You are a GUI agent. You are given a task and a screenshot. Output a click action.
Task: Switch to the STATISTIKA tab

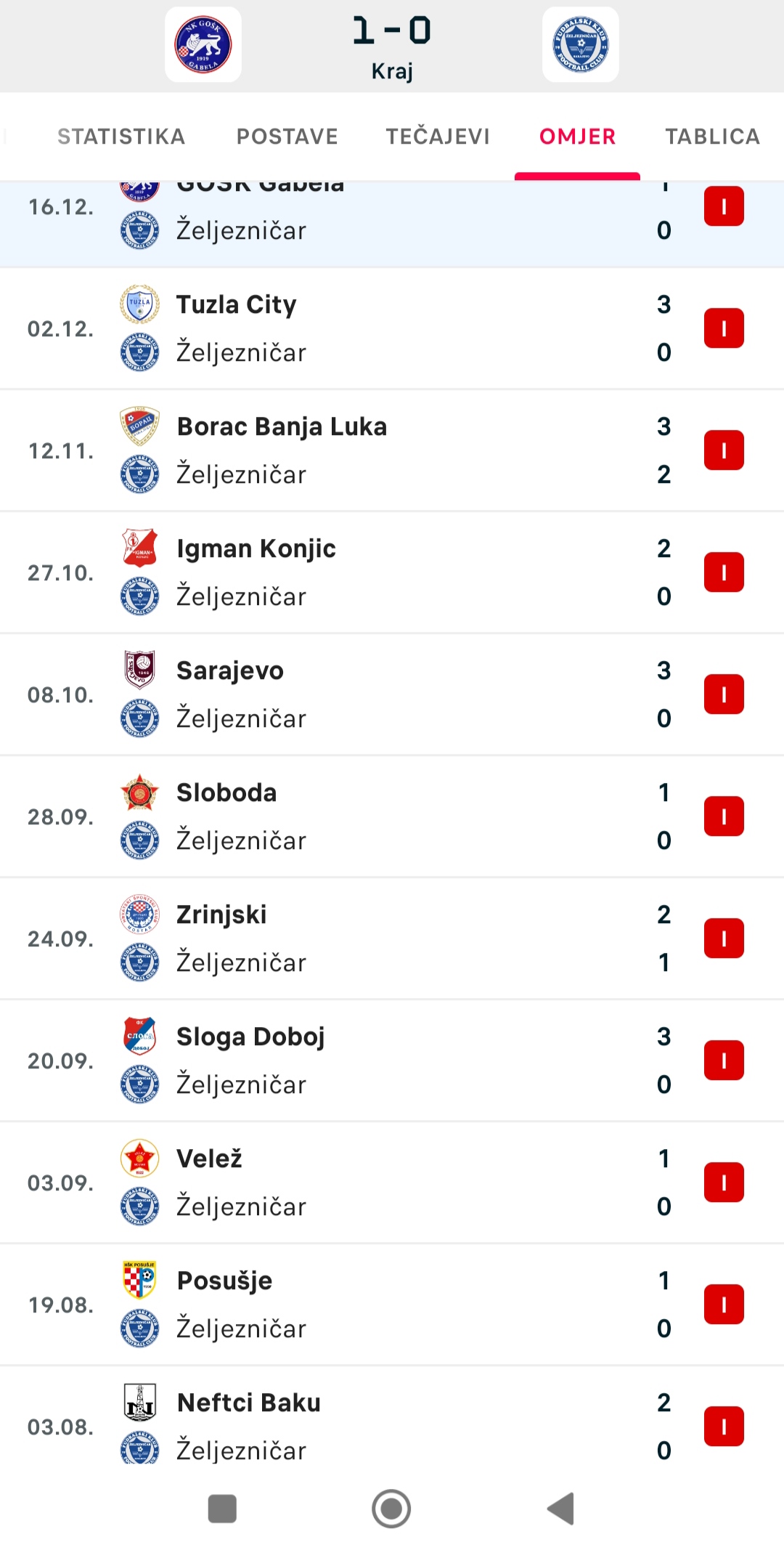(121, 137)
